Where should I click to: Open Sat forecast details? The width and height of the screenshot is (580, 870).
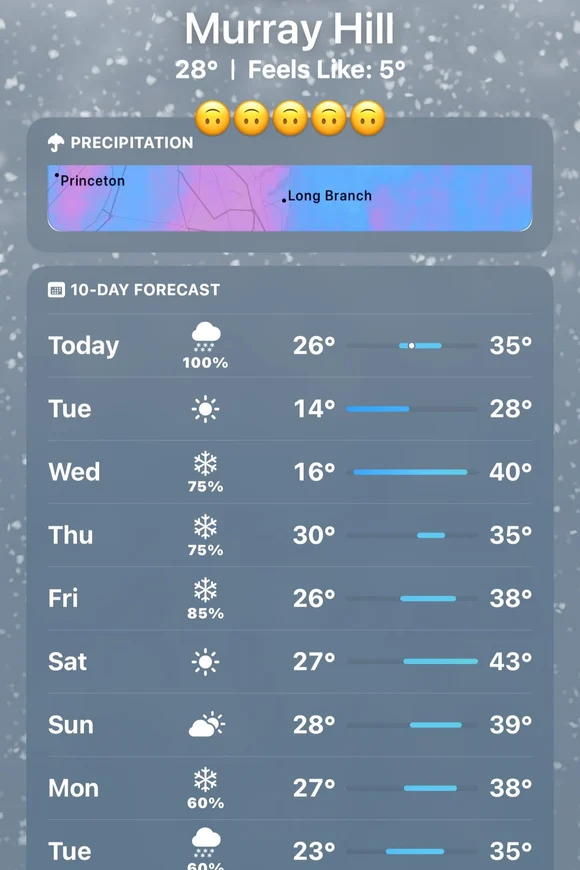click(290, 662)
